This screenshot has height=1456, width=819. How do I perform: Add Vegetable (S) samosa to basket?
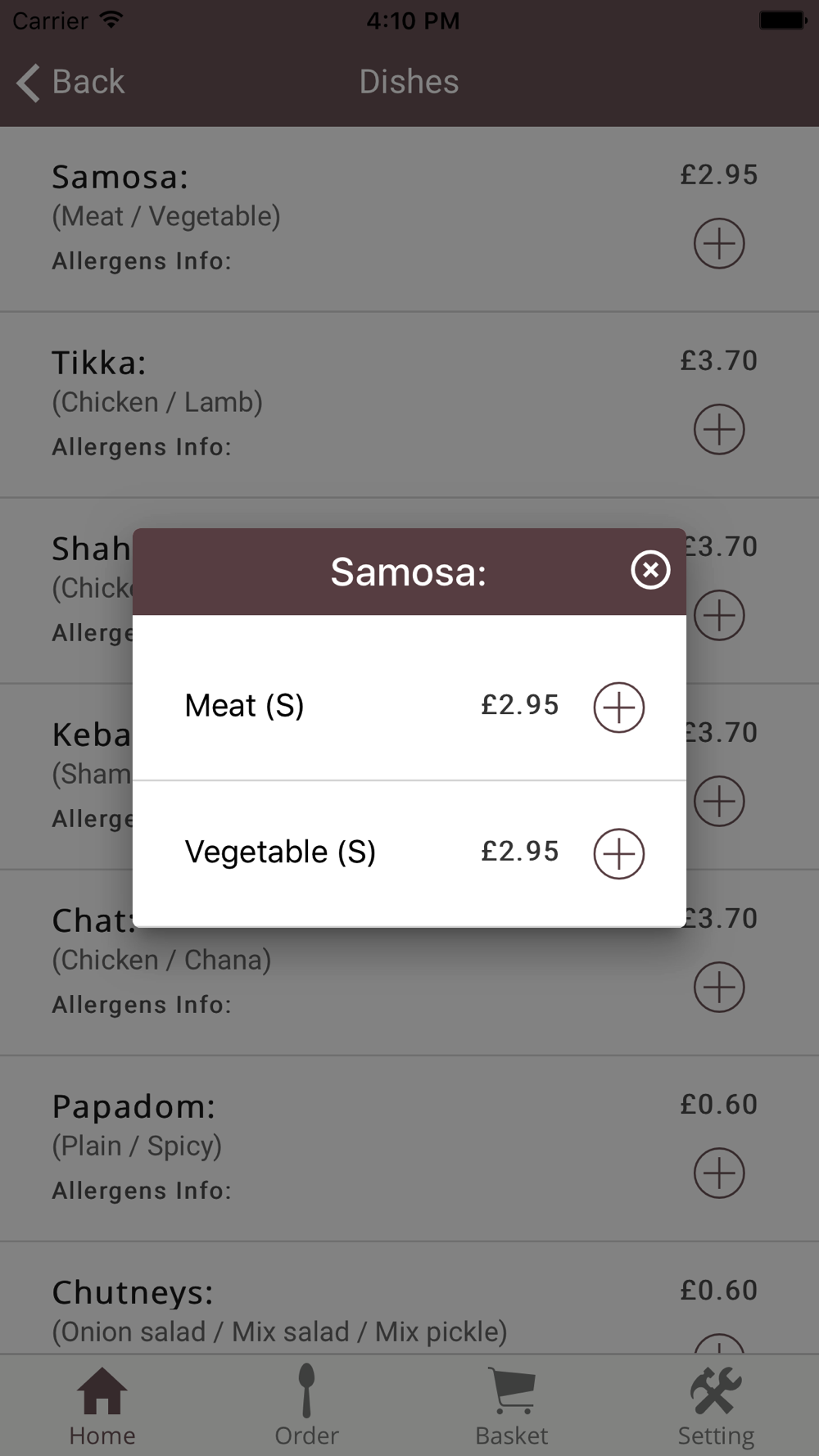coord(619,853)
